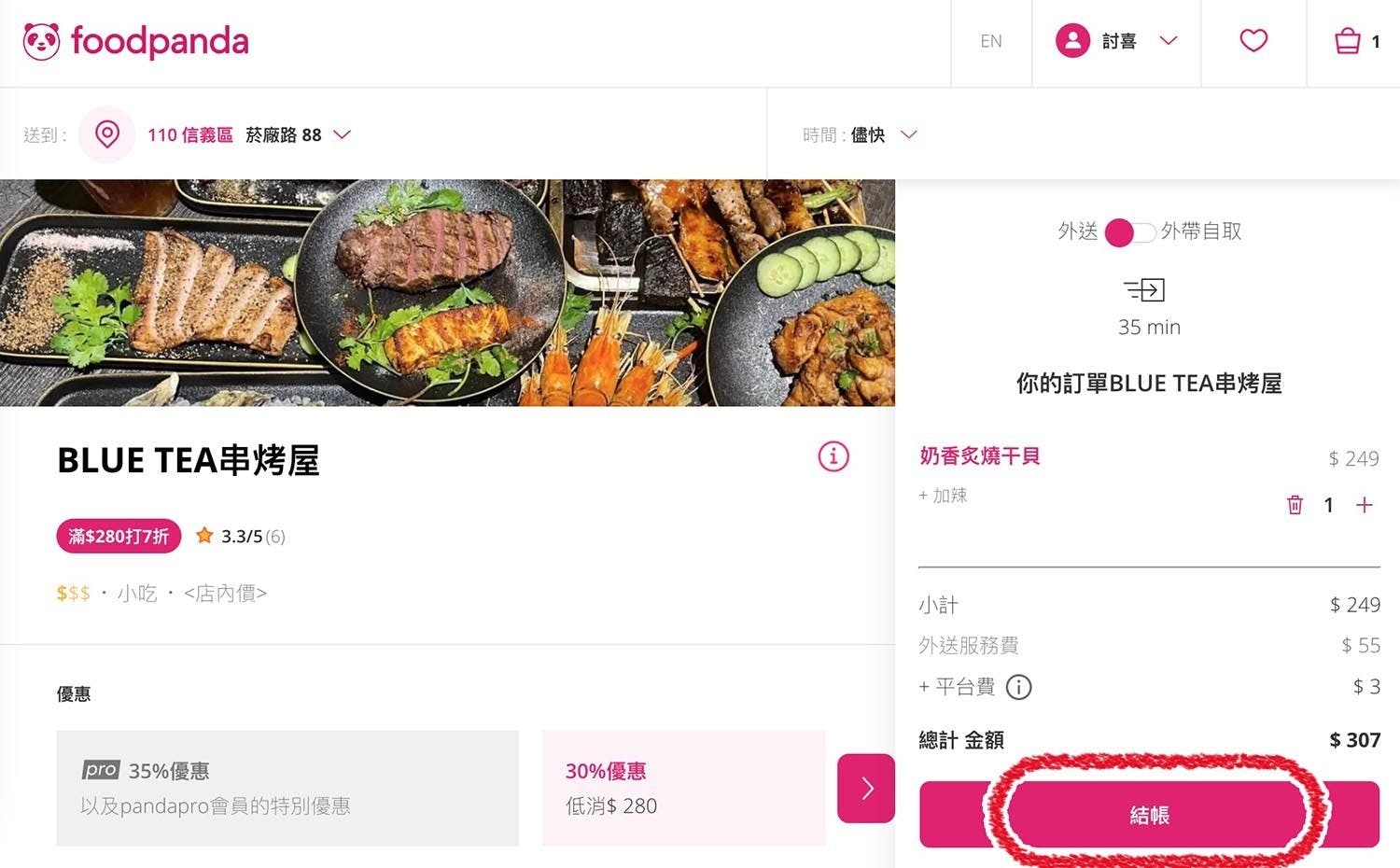Select the 30%優惠 低消$280 offer card
This screenshot has height=868, width=1400.
tap(683, 788)
